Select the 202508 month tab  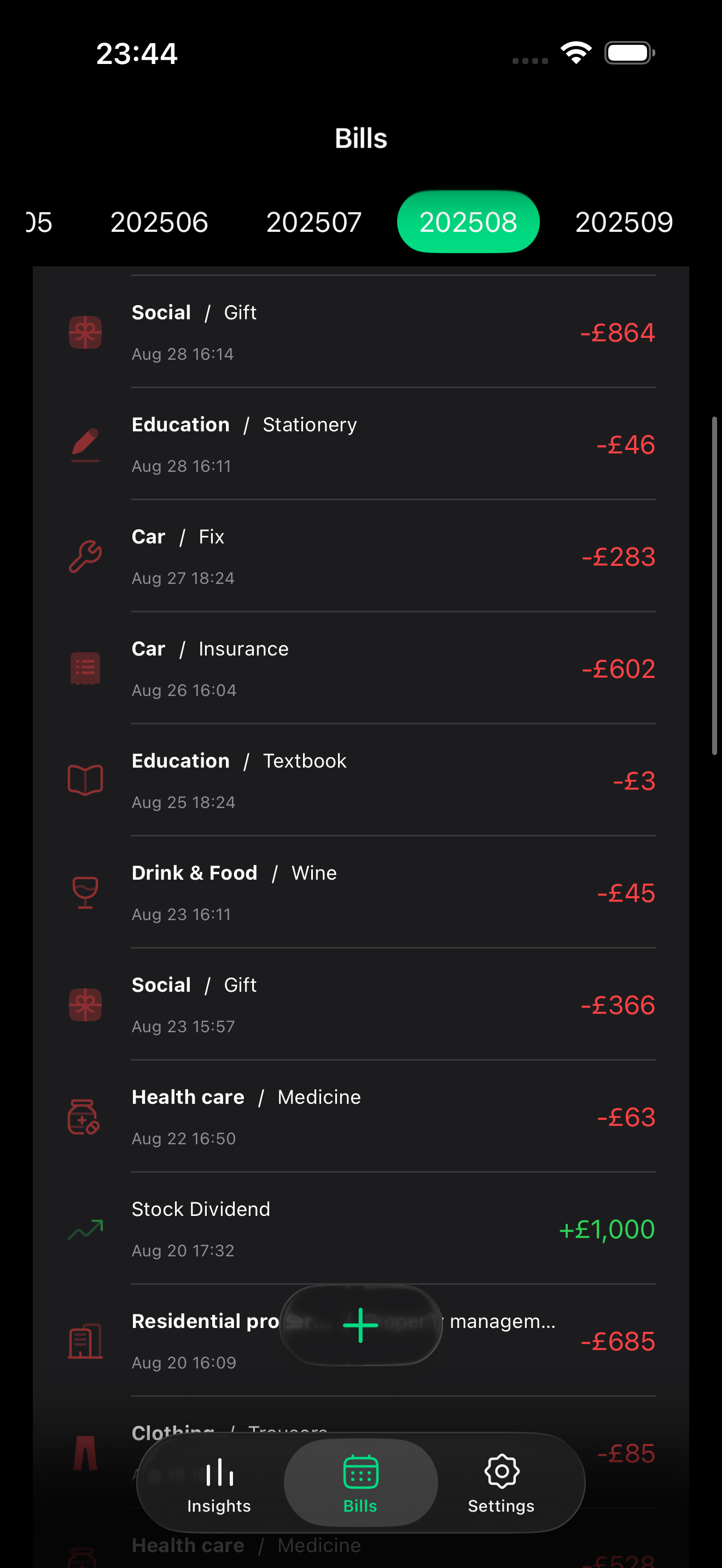point(468,222)
